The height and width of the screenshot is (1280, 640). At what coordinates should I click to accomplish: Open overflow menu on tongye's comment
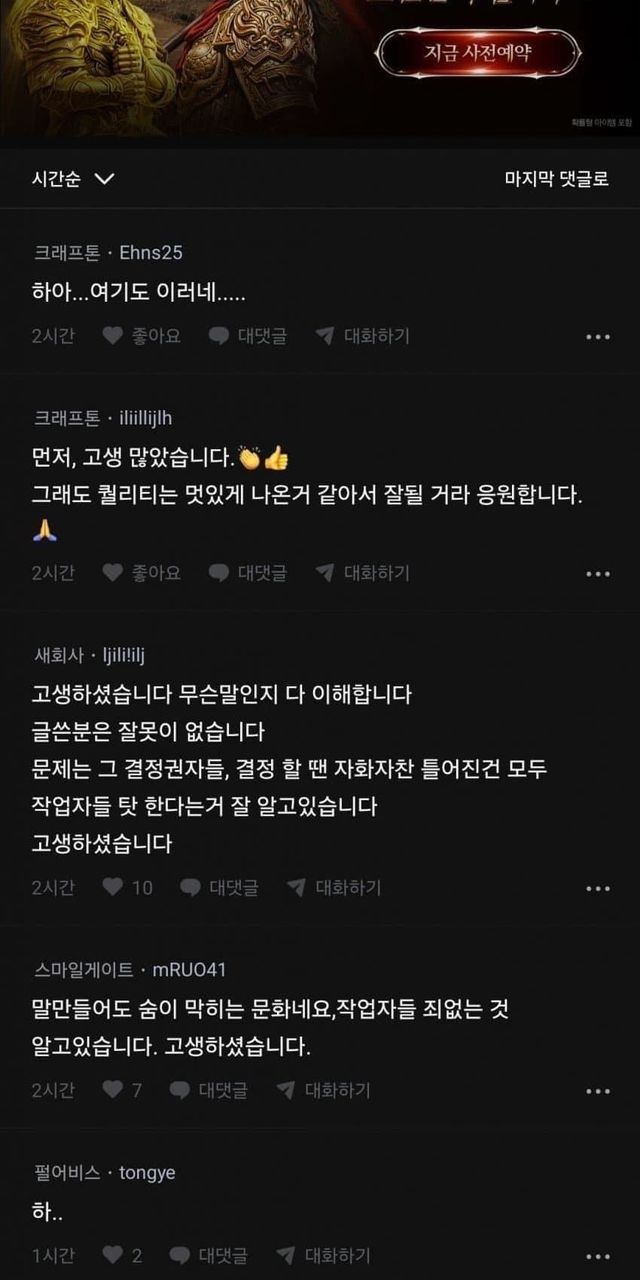597,1256
